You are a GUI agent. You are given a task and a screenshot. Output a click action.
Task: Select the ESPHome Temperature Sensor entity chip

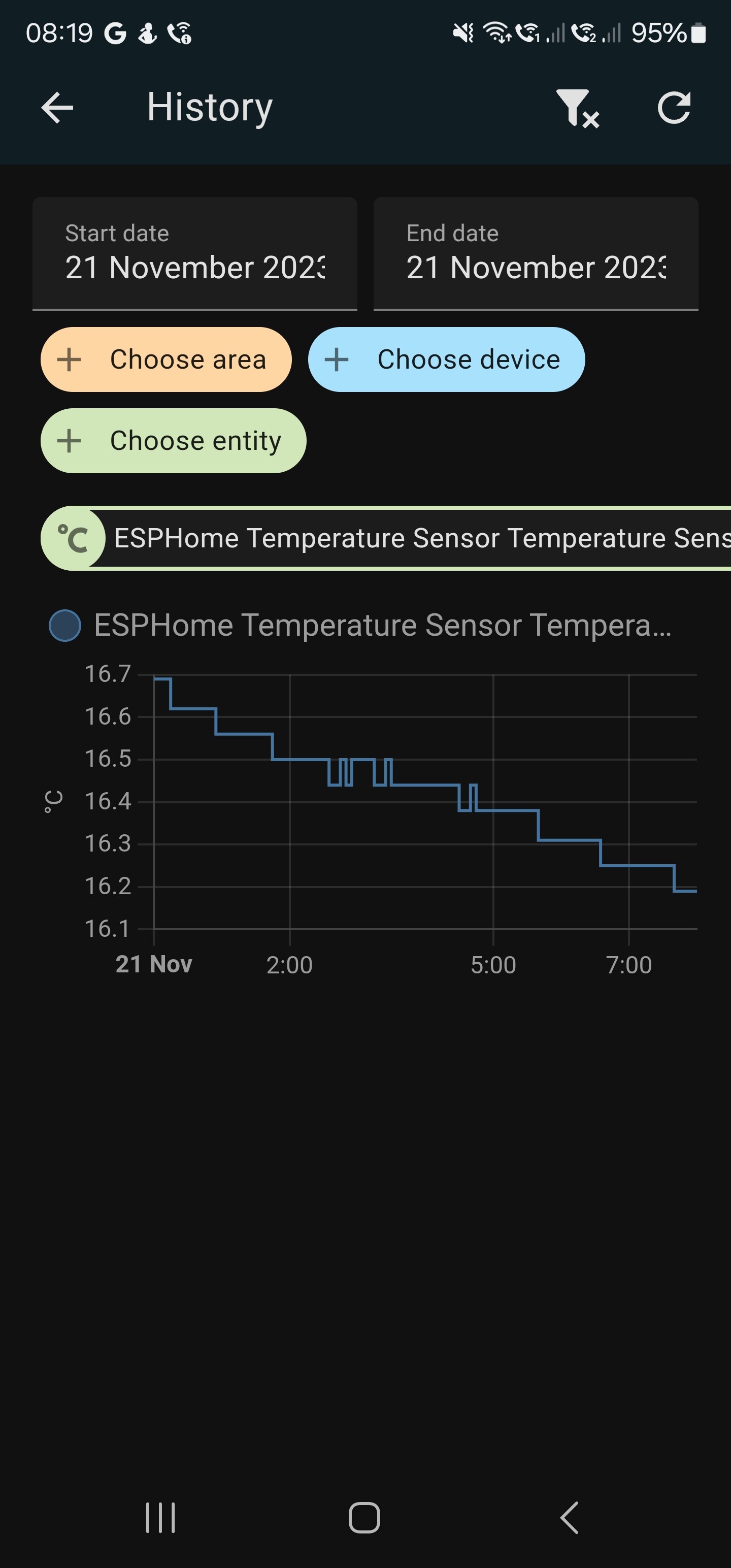pos(365,538)
